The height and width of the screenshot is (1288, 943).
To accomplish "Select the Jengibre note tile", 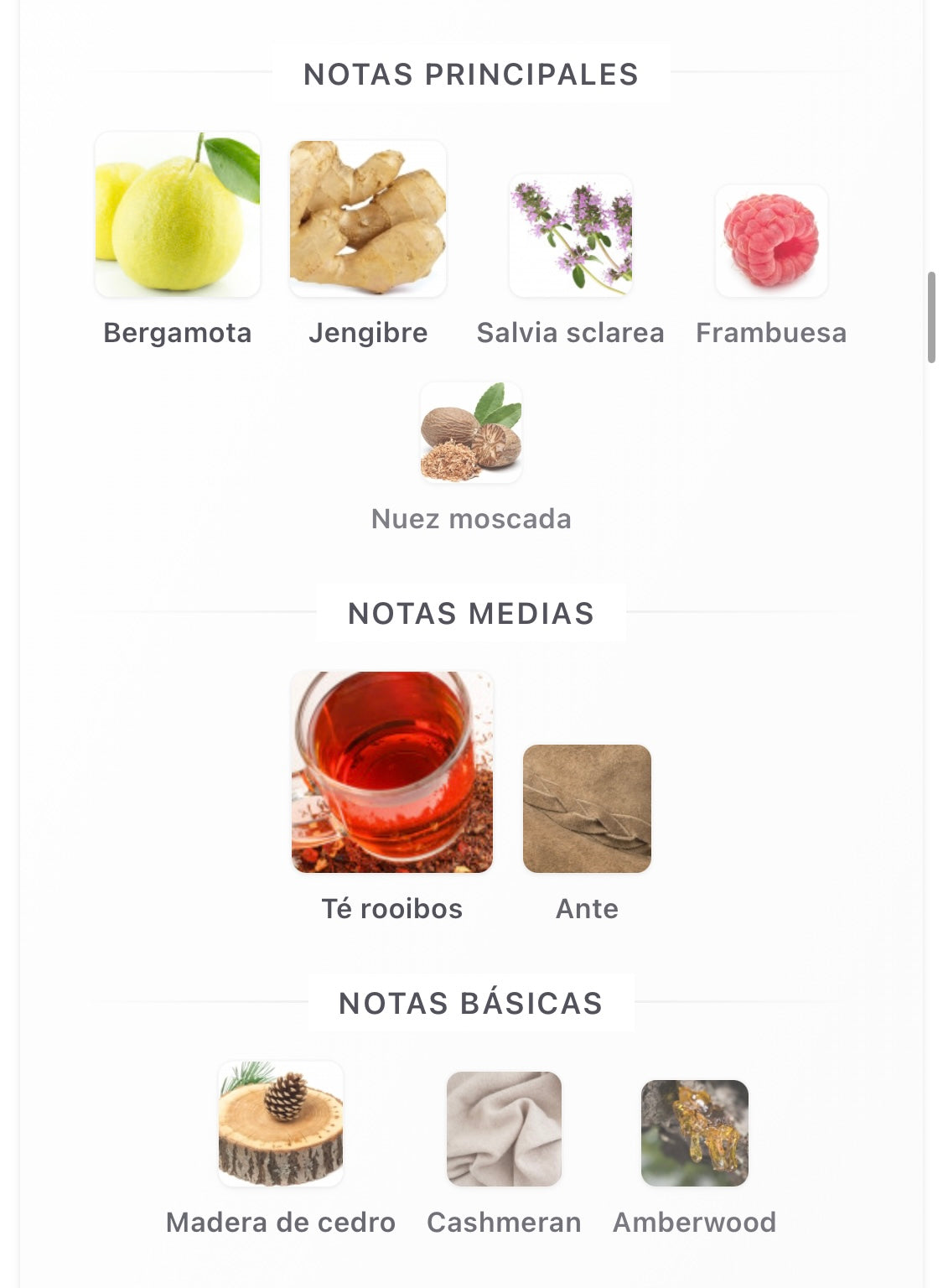I will (x=368, y=220).
